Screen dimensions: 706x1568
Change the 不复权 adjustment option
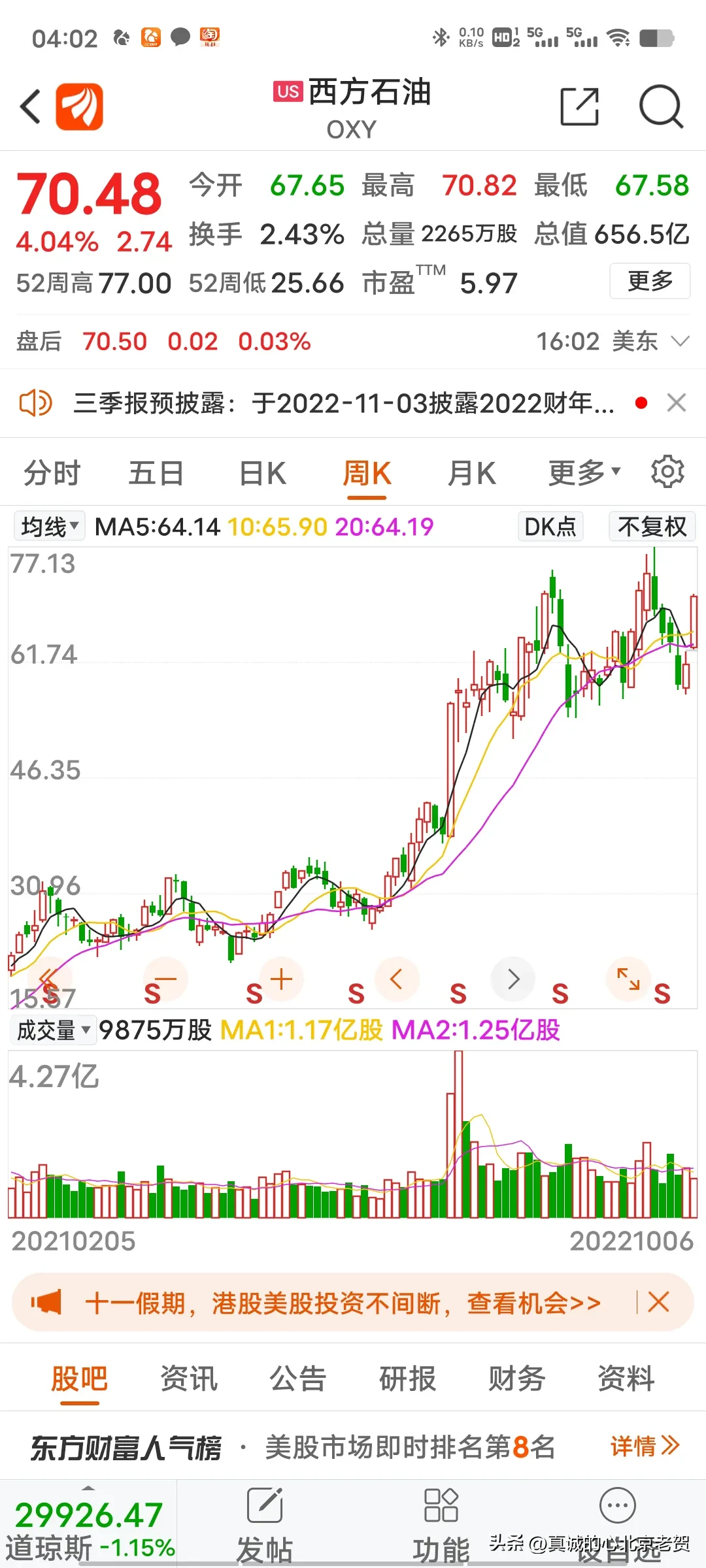pos(652,527)
